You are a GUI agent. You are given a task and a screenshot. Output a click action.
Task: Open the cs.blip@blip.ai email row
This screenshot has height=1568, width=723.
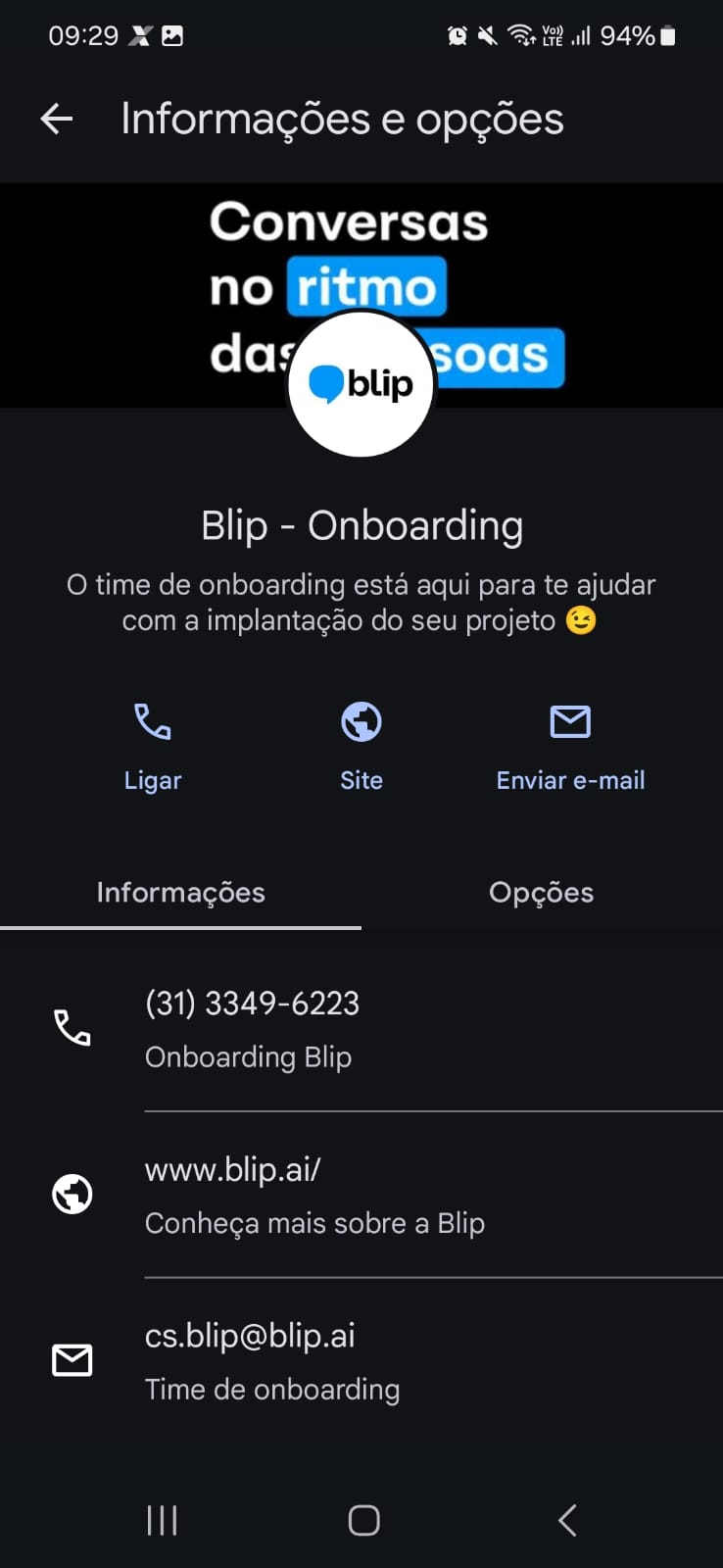[361, 1361]
